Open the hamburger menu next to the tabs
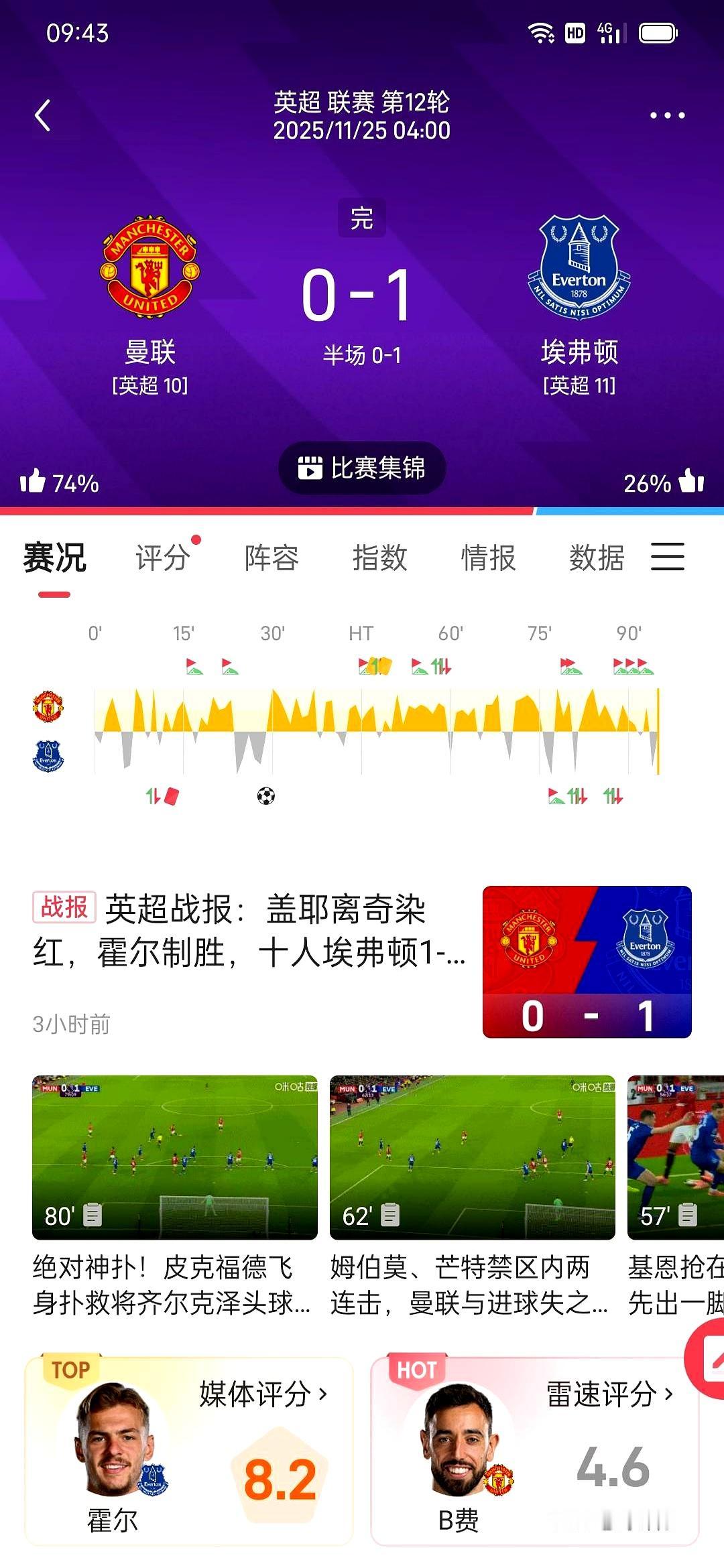 click(668, 558)
